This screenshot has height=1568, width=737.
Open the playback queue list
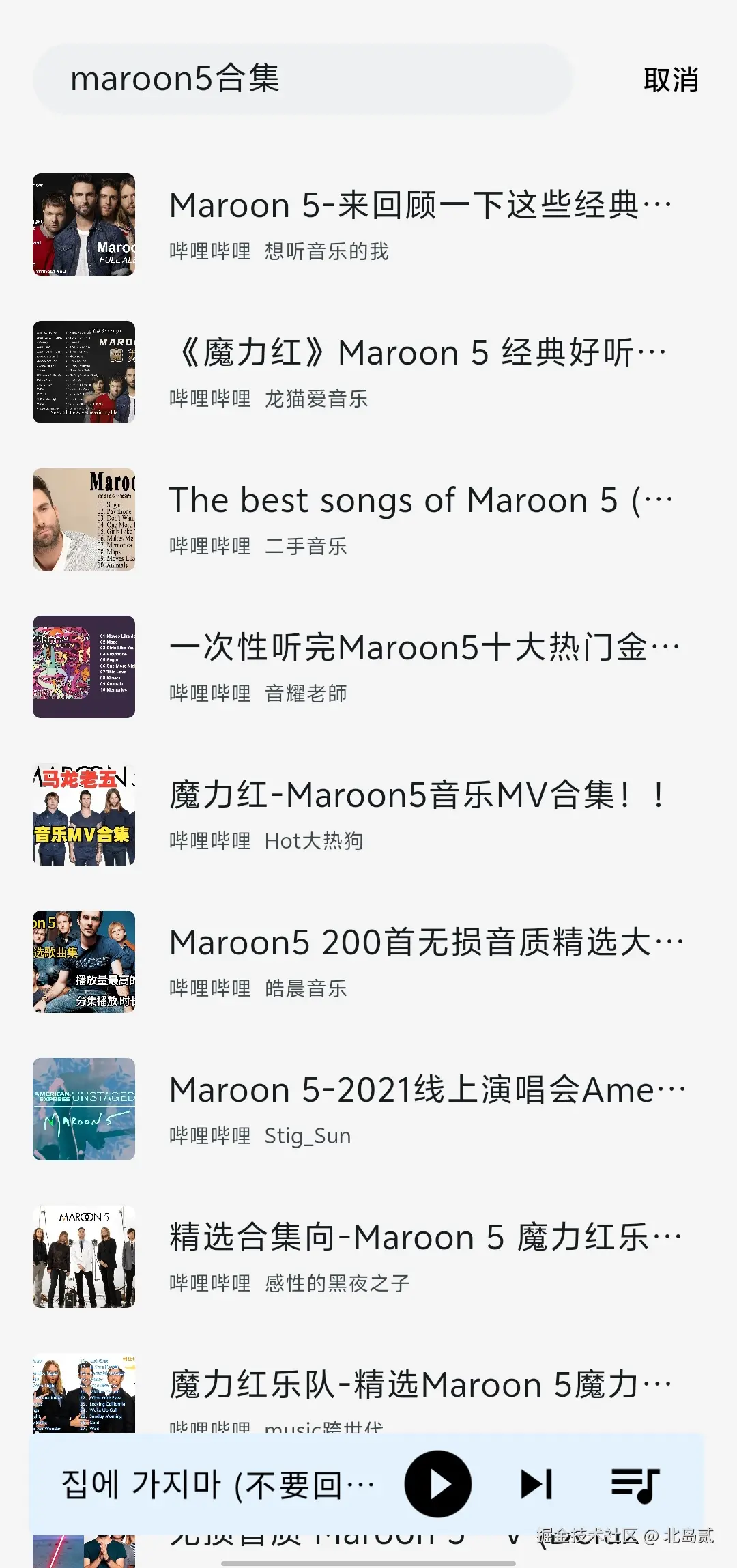pos(635,1485)
